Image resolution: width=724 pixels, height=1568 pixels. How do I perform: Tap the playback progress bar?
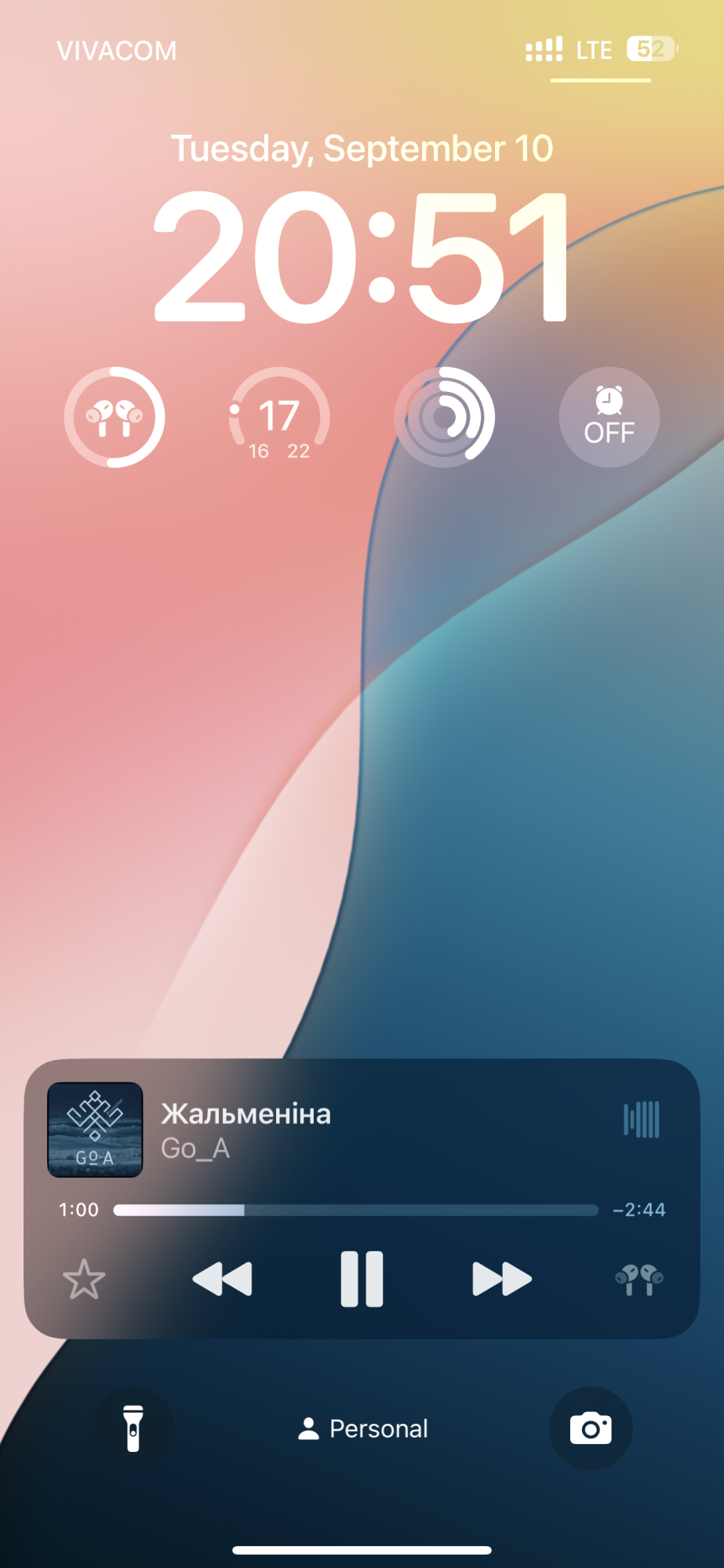point(355,1210)
